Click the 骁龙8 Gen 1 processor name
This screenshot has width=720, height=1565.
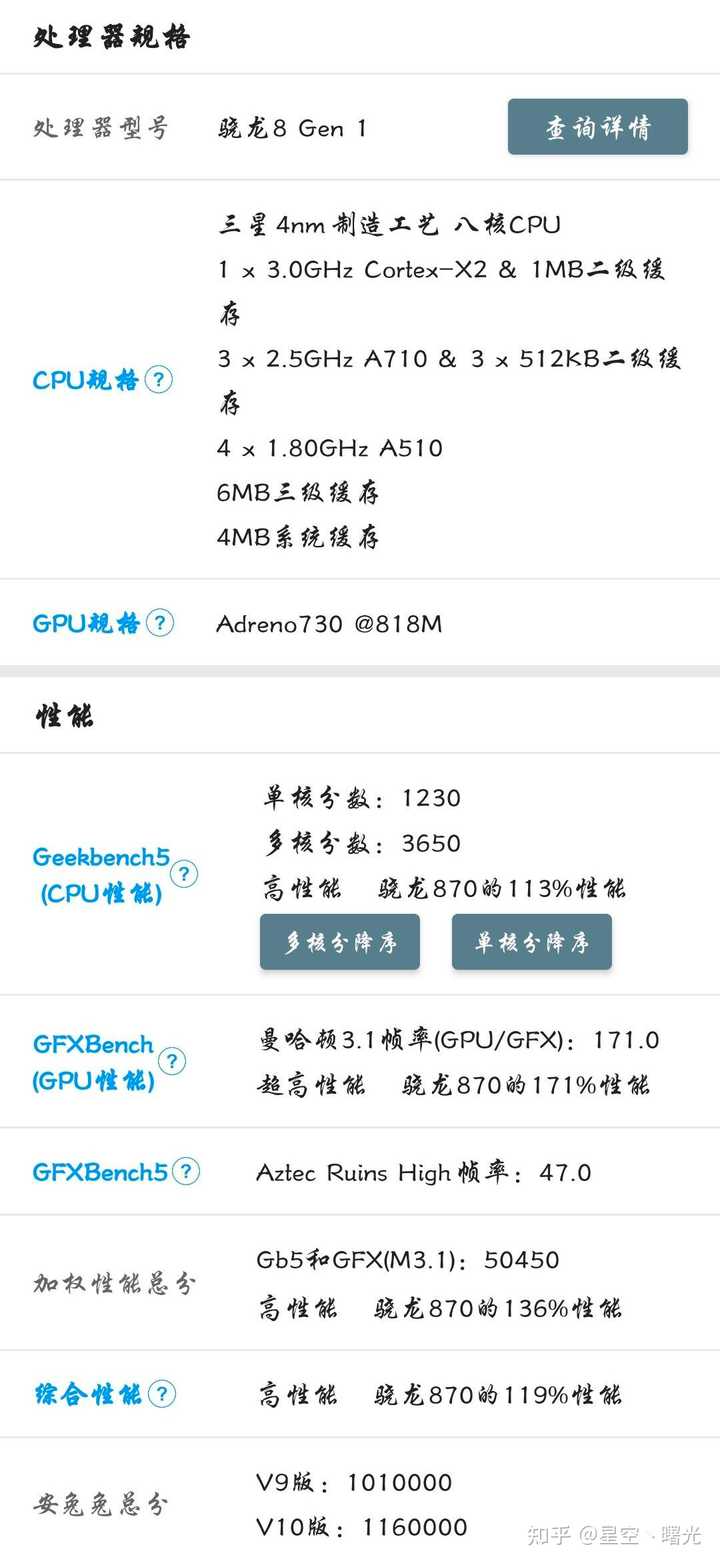tap(292, 127)
